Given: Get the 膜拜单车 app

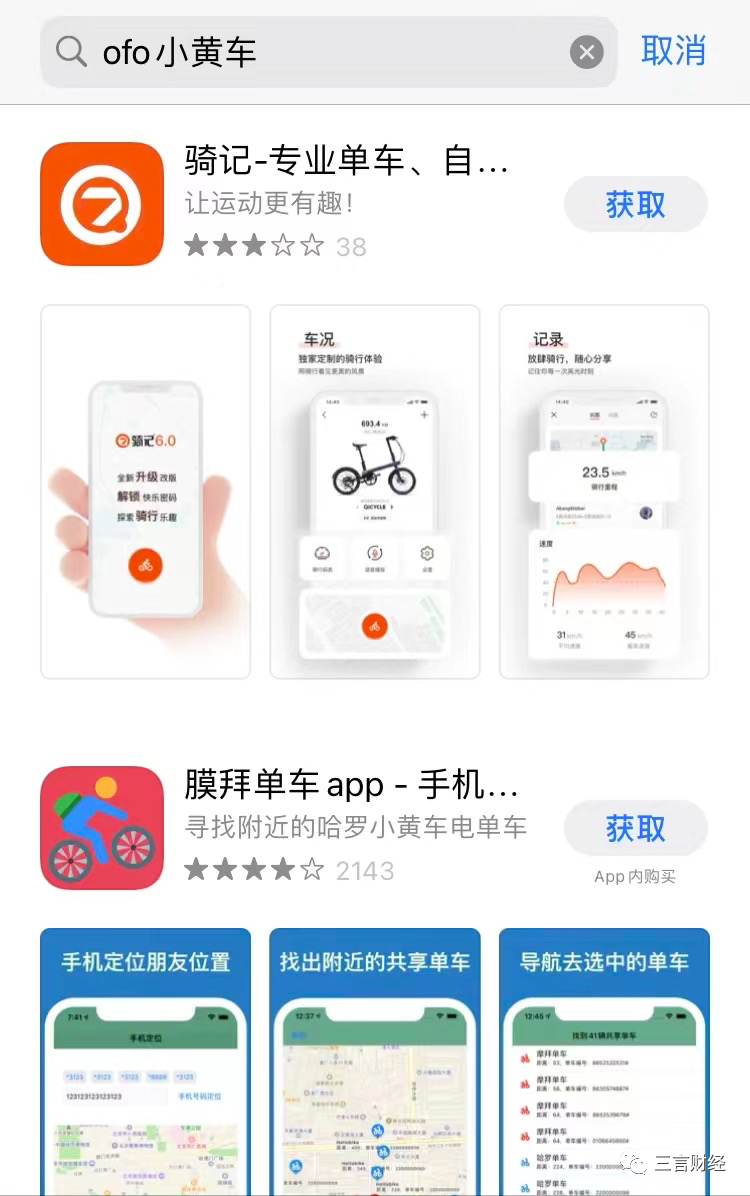Looking at the screenshot, I should pos(635,828).
